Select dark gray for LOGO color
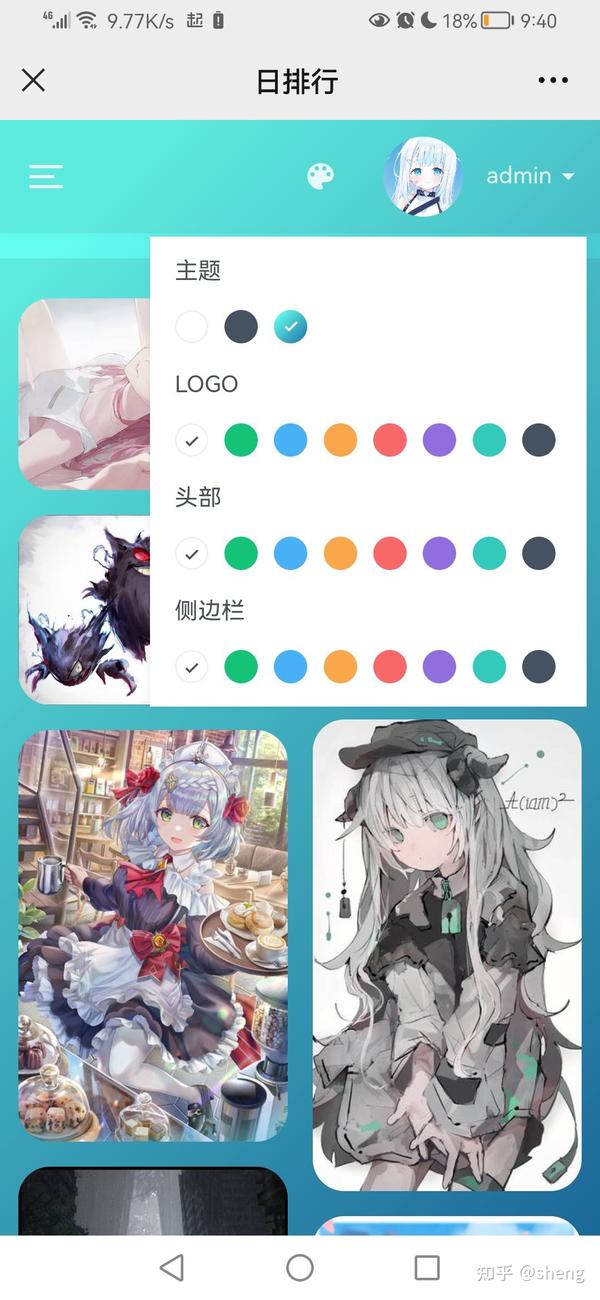Image resolution: width=600 pixels, height=1300 pixels. (x=539, y=440)
